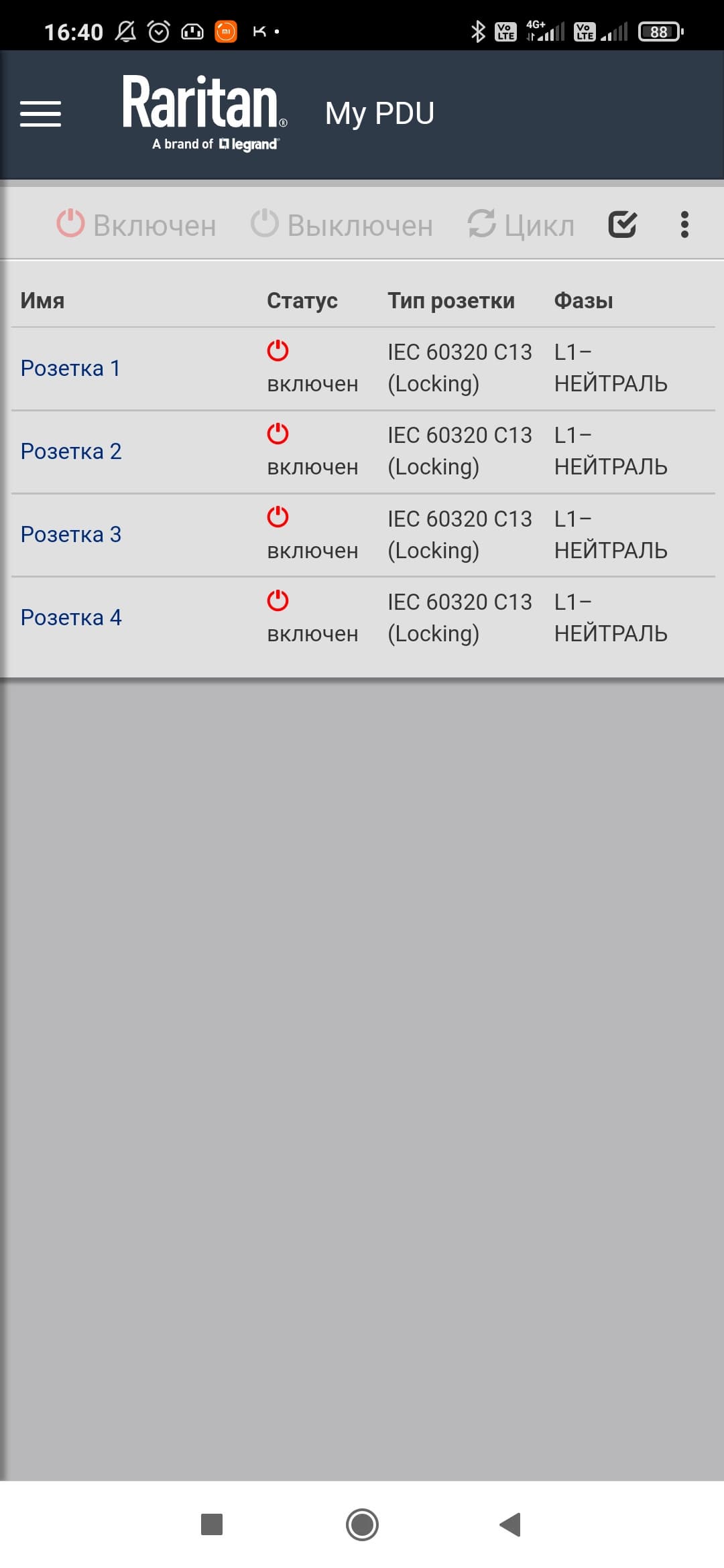Enable outlet selection mode checkbox icon
The image size is (724, 1568).
click(x=622, y=224)
